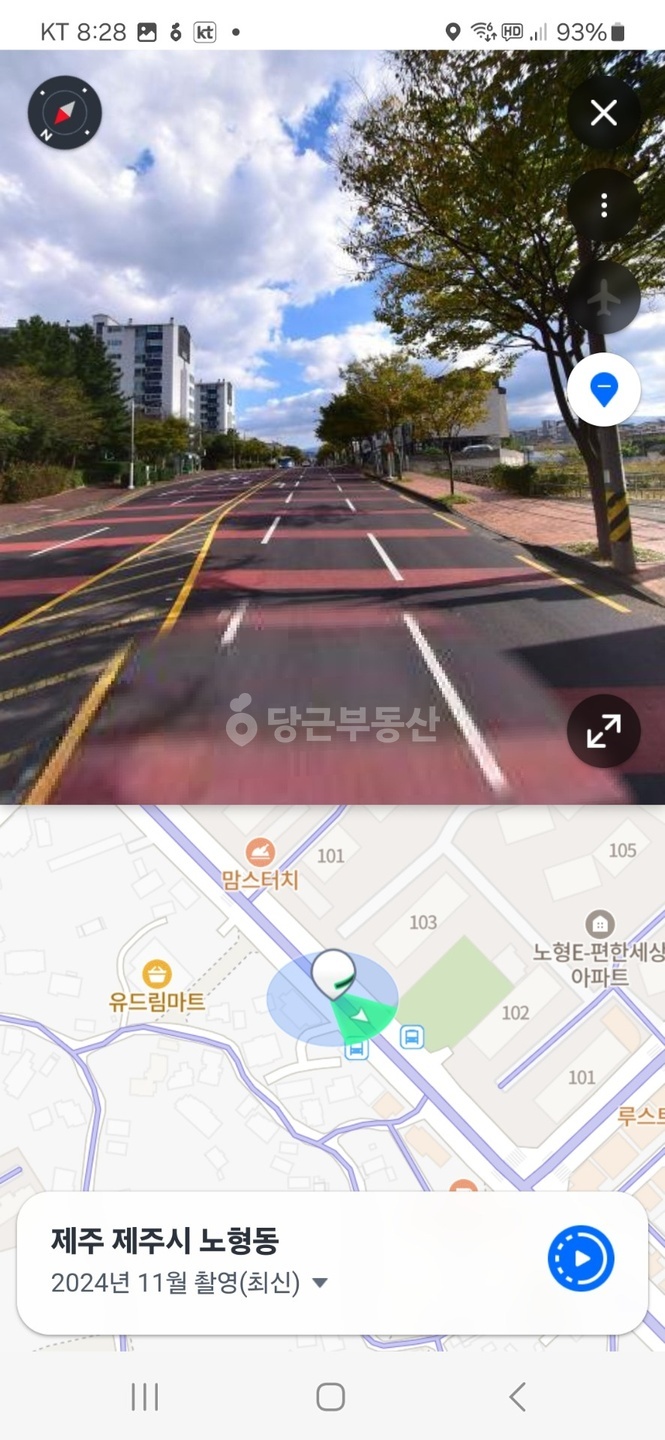Tap the compass to reset orientation
Viewport: 665px width, 1440px height.
(x=65, y=113)
